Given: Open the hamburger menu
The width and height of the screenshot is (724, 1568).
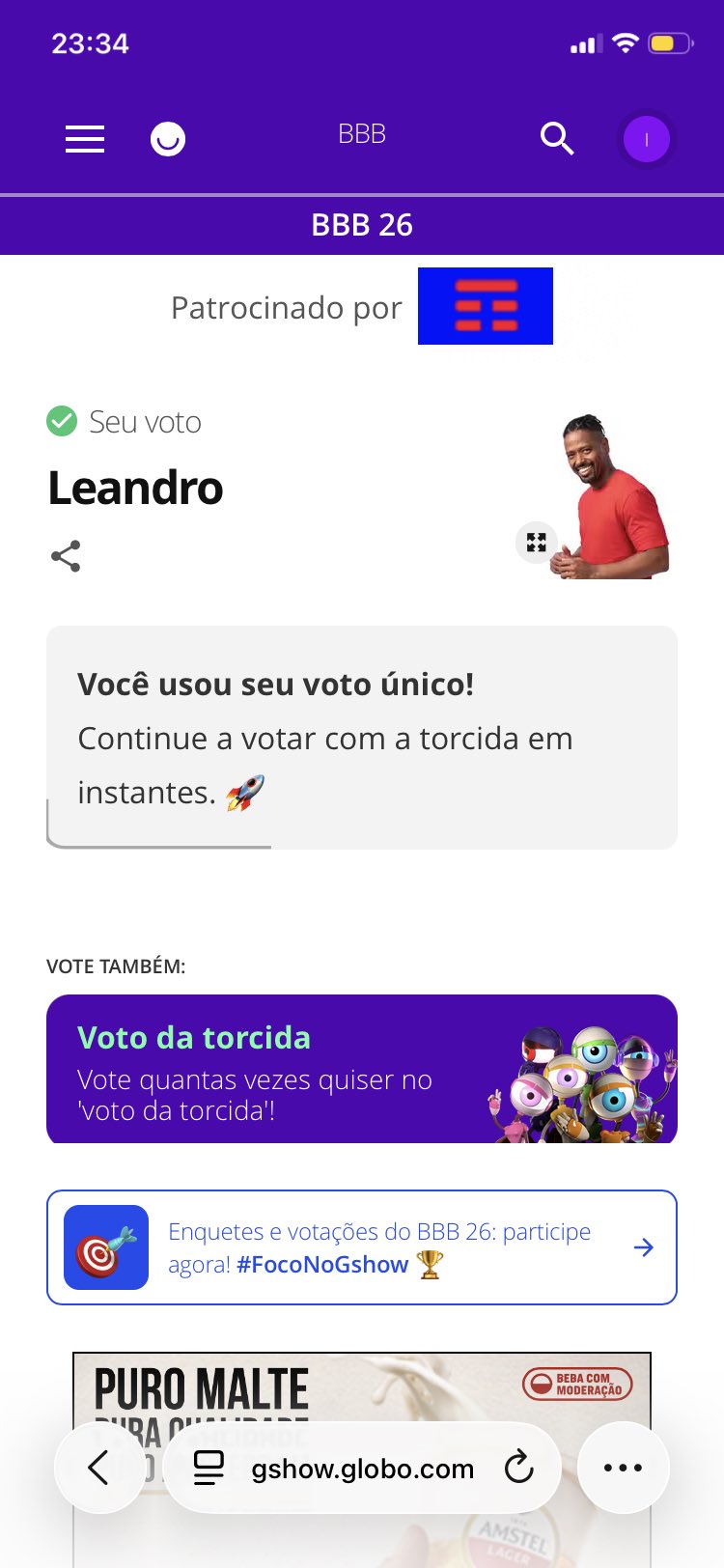Looking at the screenshot, I should click(85, 139).
